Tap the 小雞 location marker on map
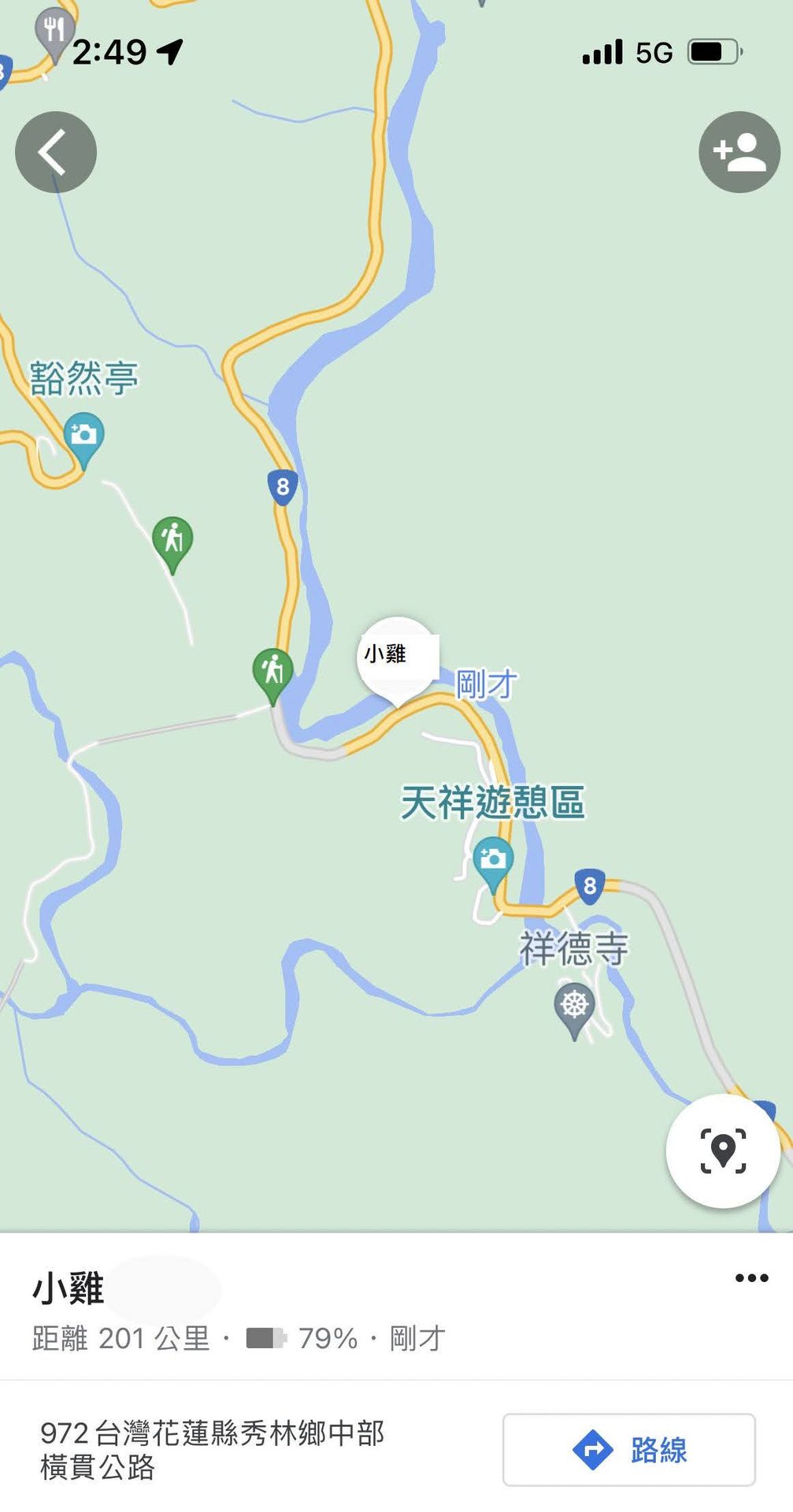This screenshot has width=793, height=1512. tap(396, 658)
